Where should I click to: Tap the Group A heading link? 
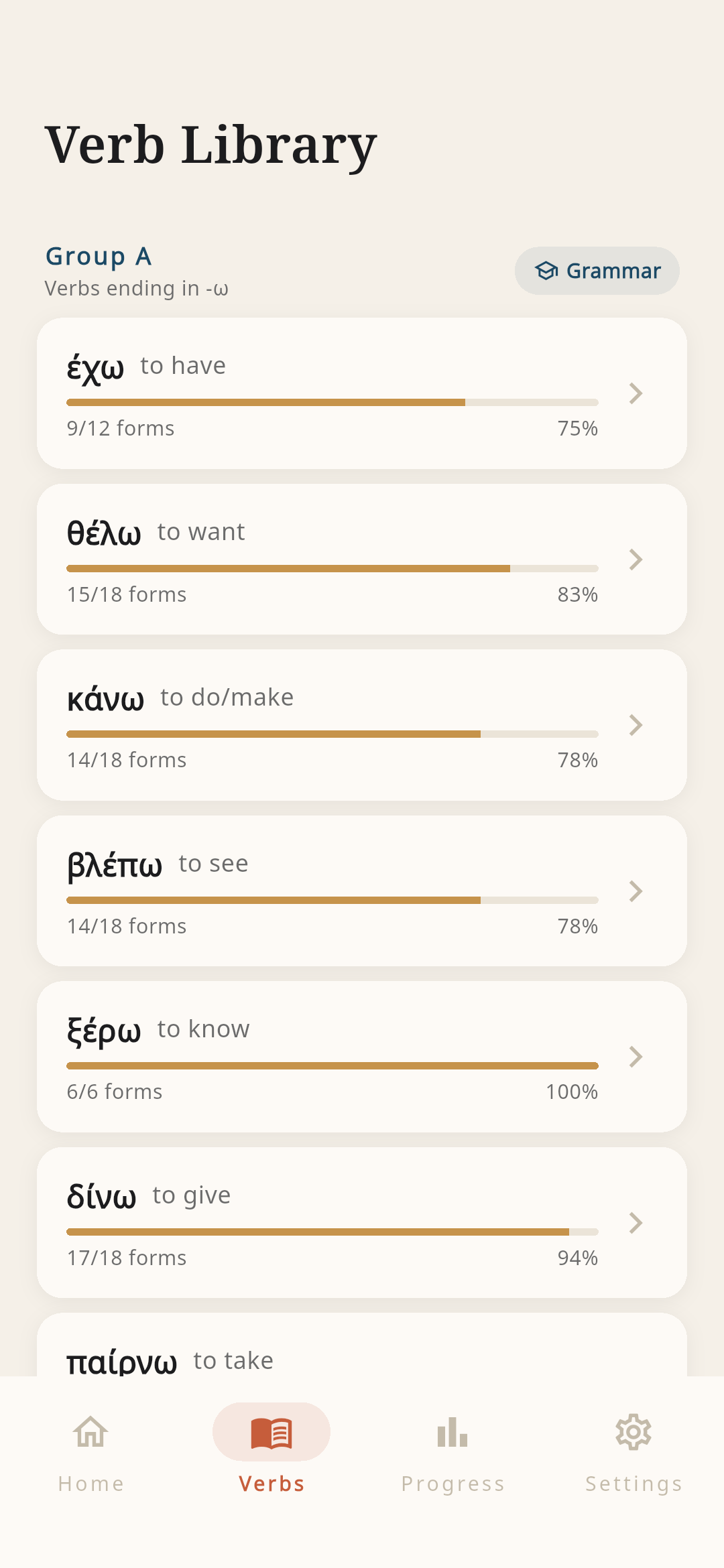coord(98,257)
